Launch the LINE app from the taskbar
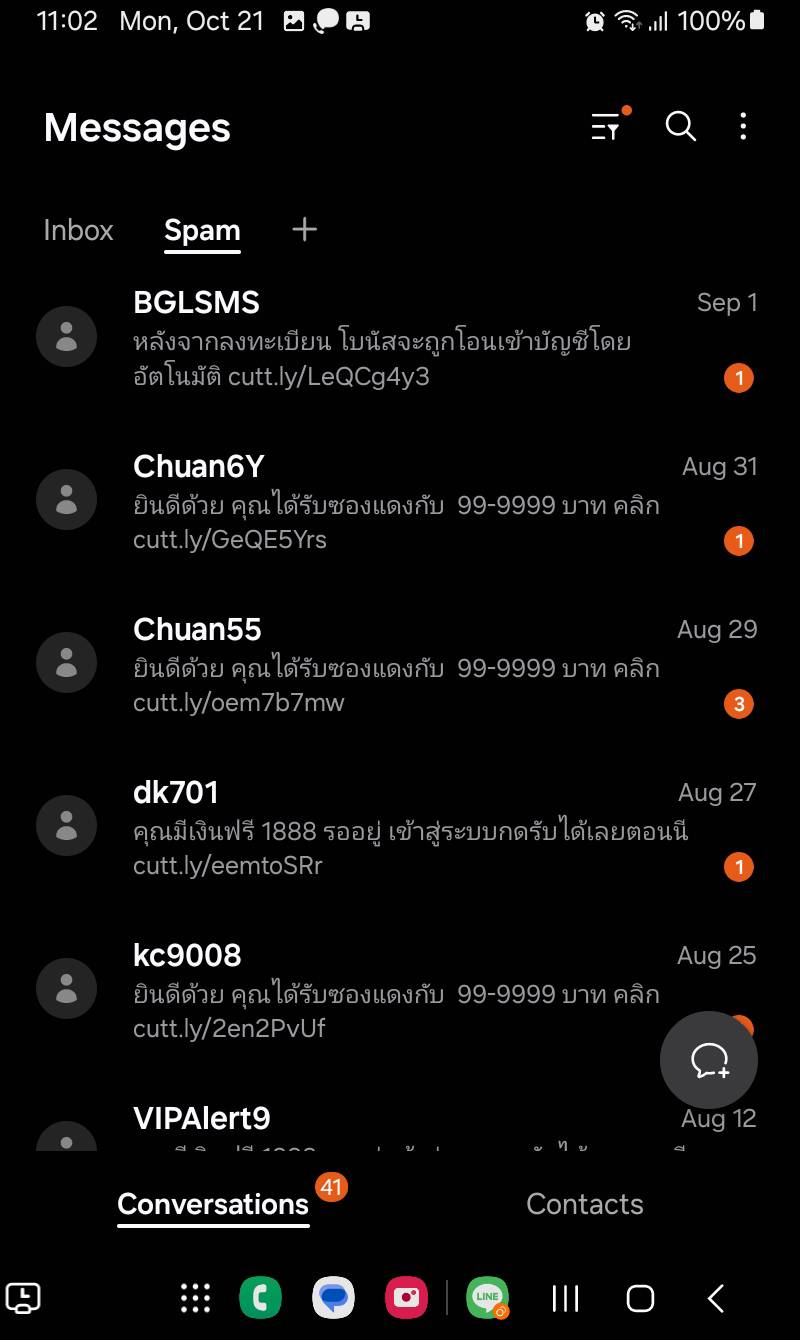This screenshot has width=800, height=1340. [488, 1298]
